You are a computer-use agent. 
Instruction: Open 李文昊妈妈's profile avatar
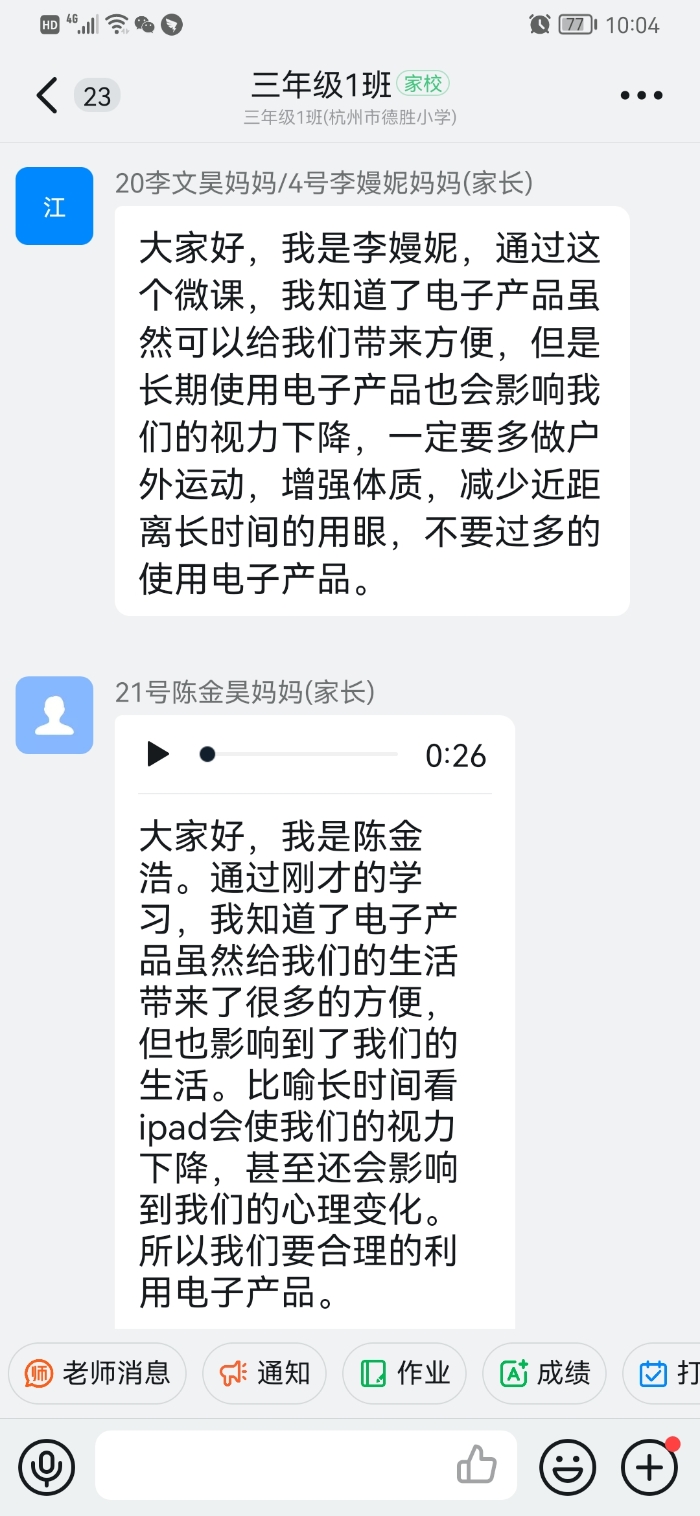54,207
